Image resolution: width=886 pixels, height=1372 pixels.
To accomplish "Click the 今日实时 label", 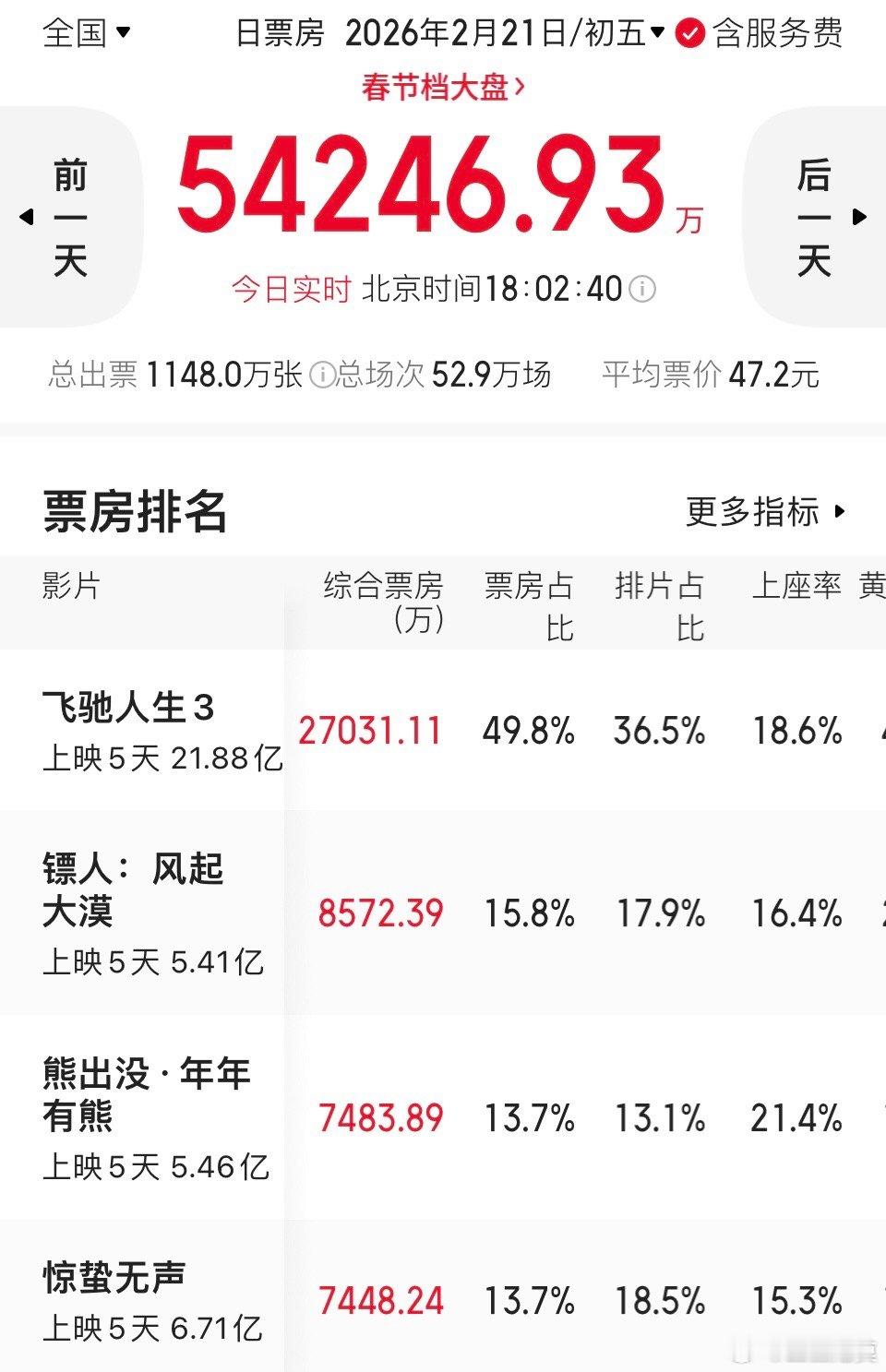I will (290, 289).
